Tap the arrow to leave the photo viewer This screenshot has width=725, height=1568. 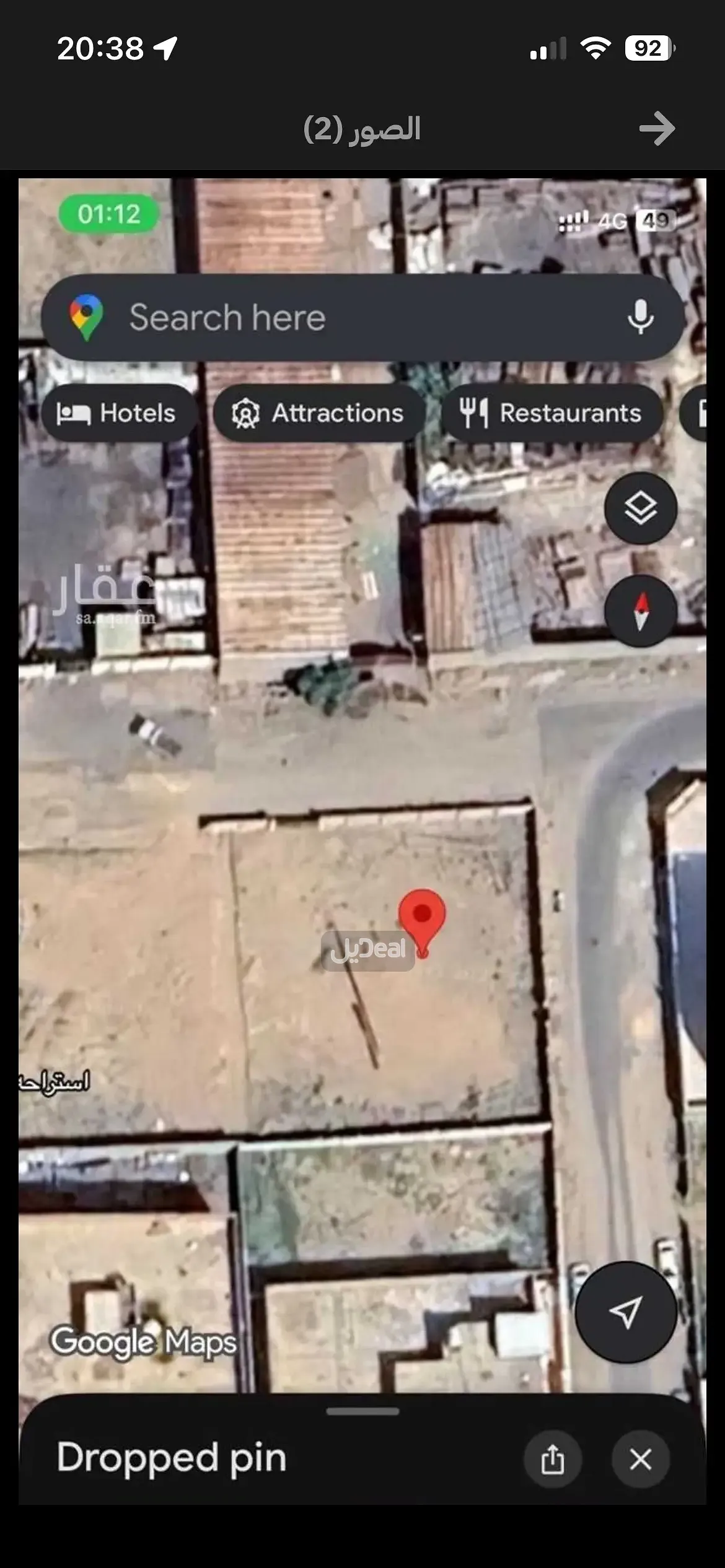[x=657, y=129]
